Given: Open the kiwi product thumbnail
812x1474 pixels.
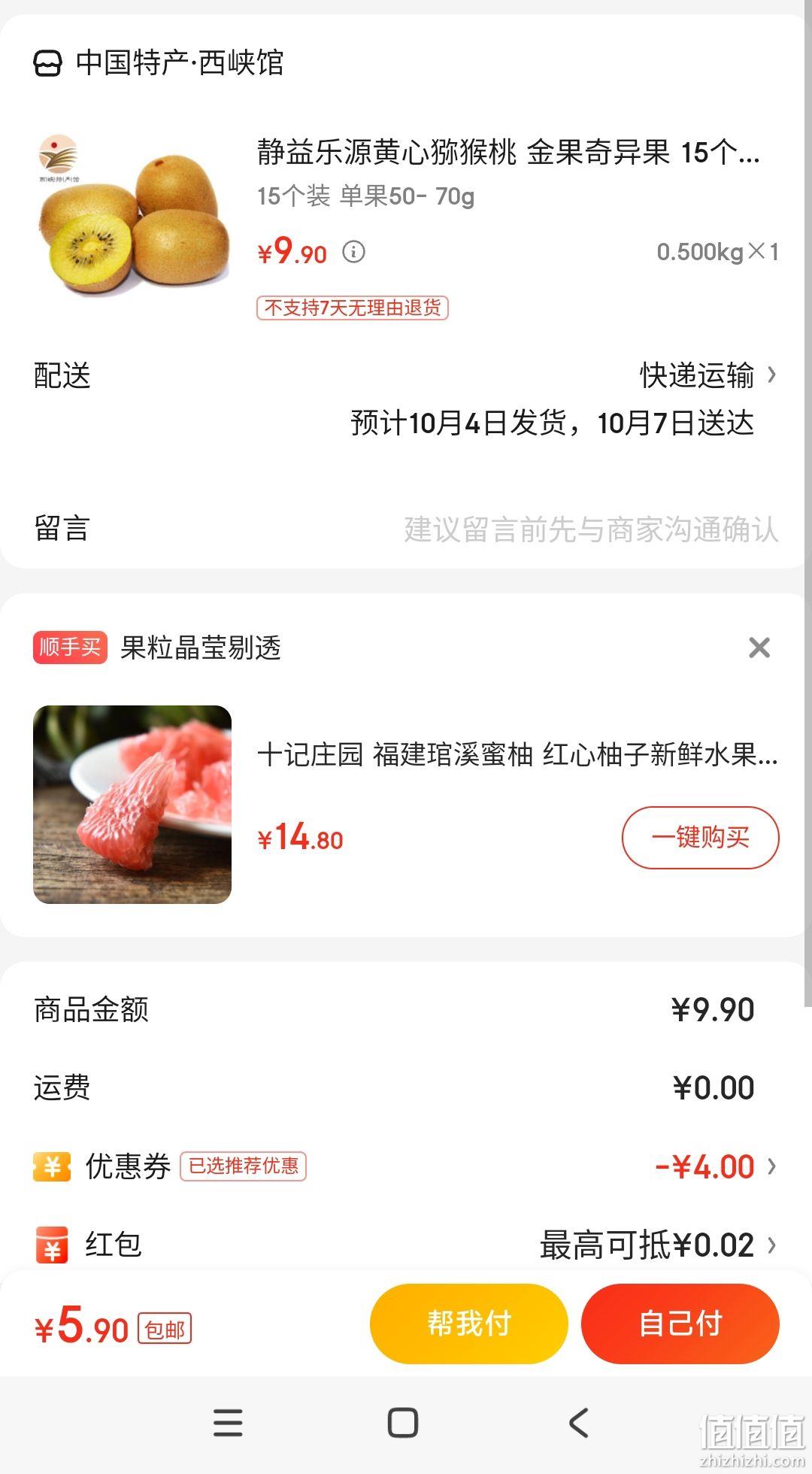Looking at the screenshot, I should click(132, 214).
